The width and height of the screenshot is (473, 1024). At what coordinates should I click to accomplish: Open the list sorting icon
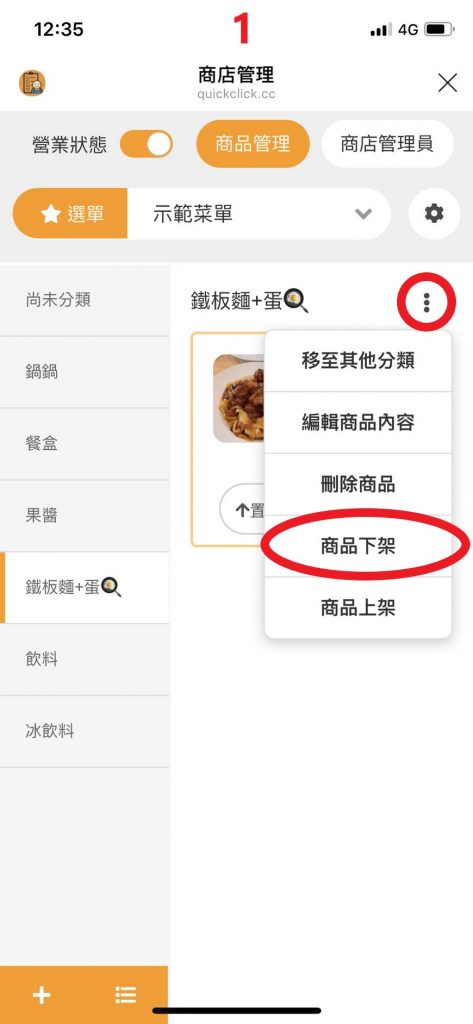(125, 995)
